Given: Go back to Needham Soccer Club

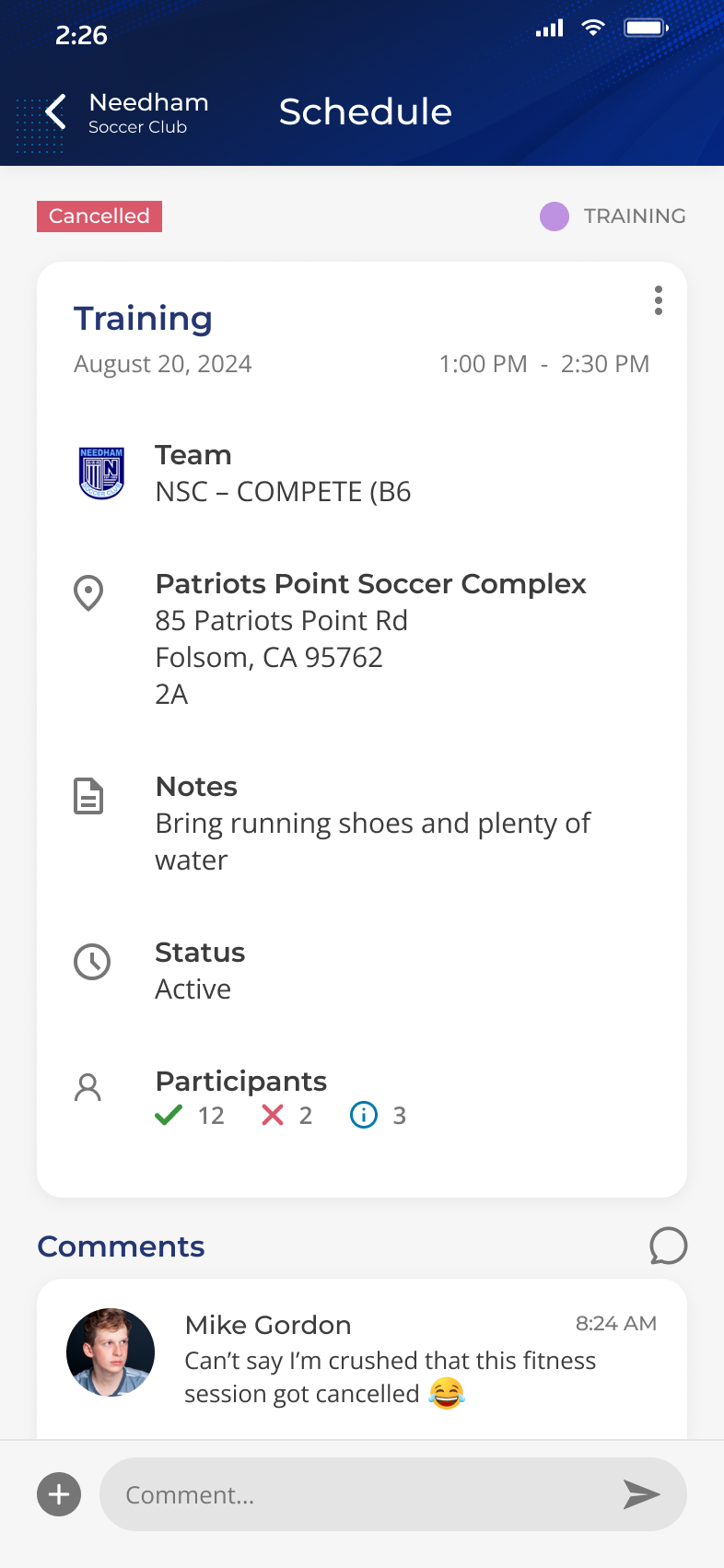Looking at the screenshot, I should point(56,111).
